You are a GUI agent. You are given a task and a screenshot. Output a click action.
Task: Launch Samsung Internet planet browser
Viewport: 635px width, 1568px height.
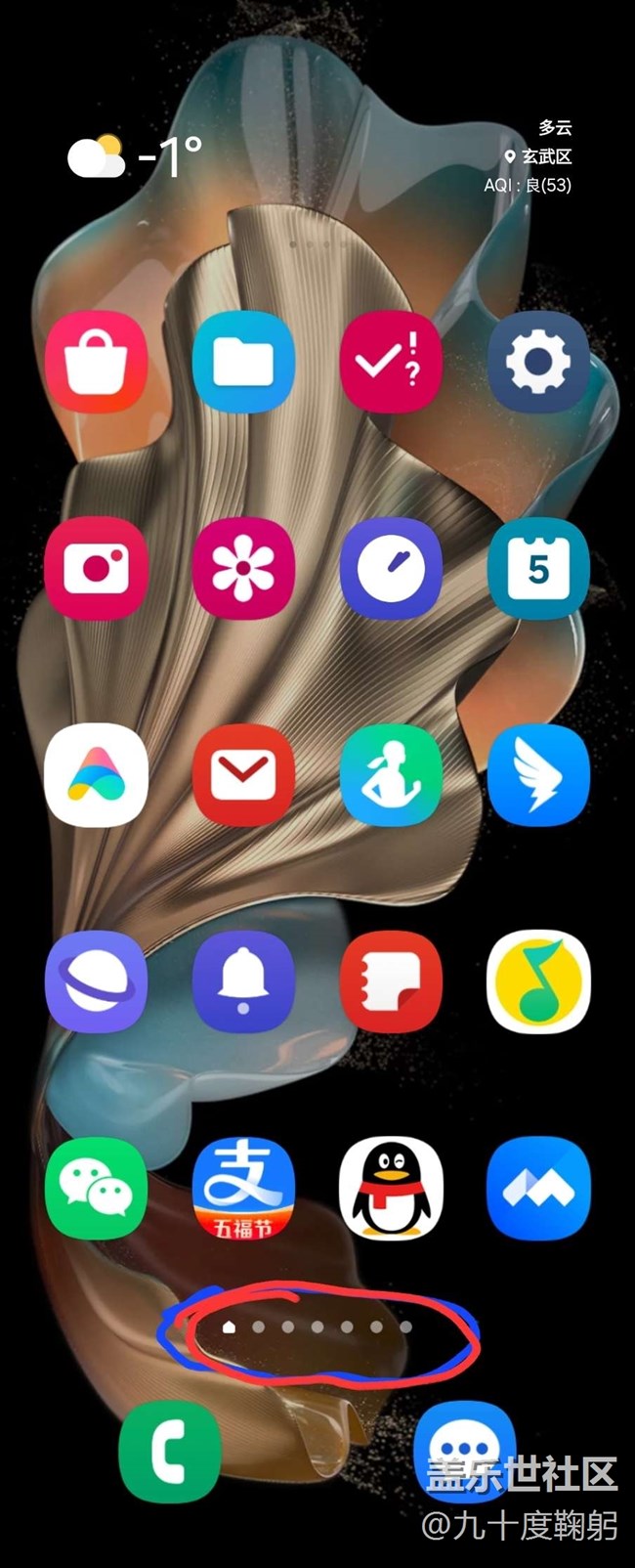pos(96,981)
